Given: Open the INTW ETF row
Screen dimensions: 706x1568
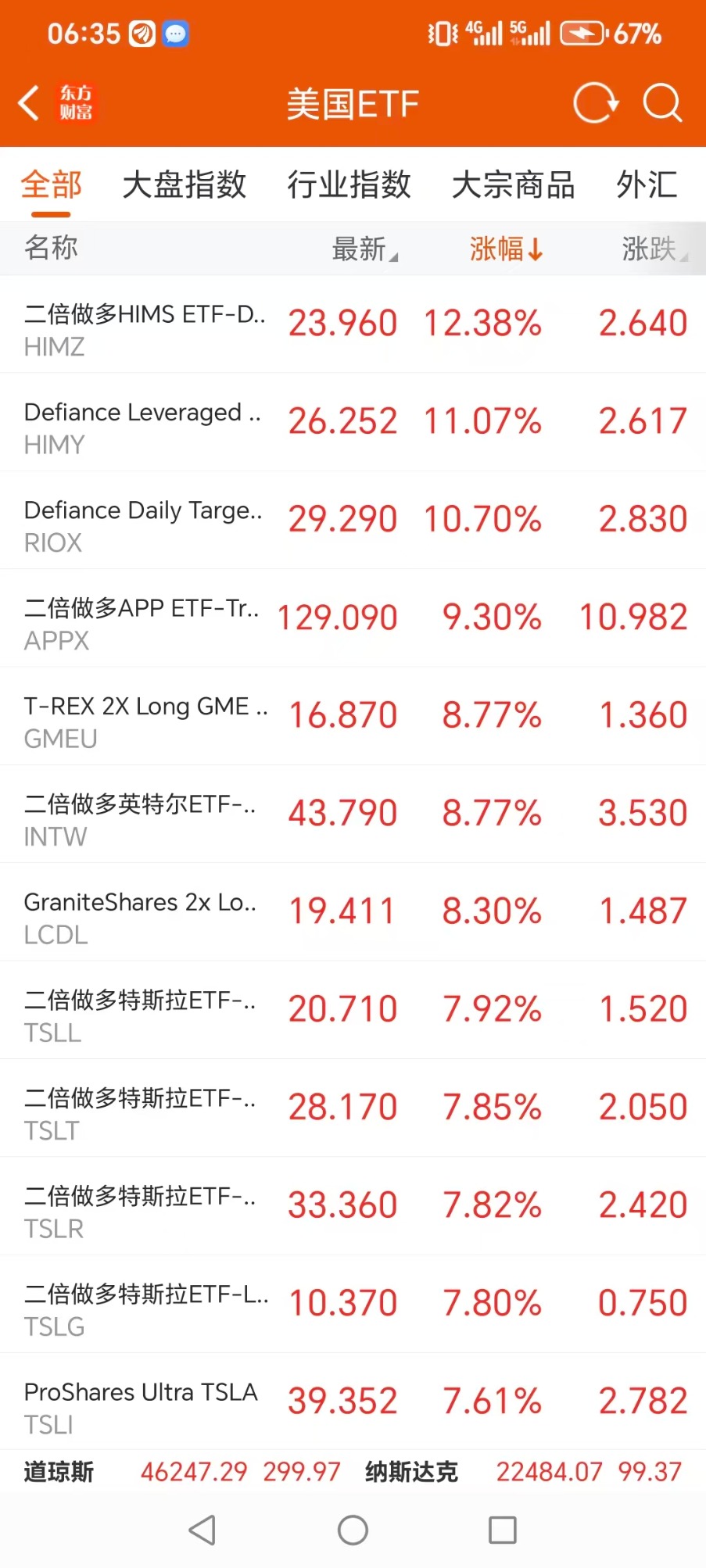Looking at the screenshot, I should point(353,814).
